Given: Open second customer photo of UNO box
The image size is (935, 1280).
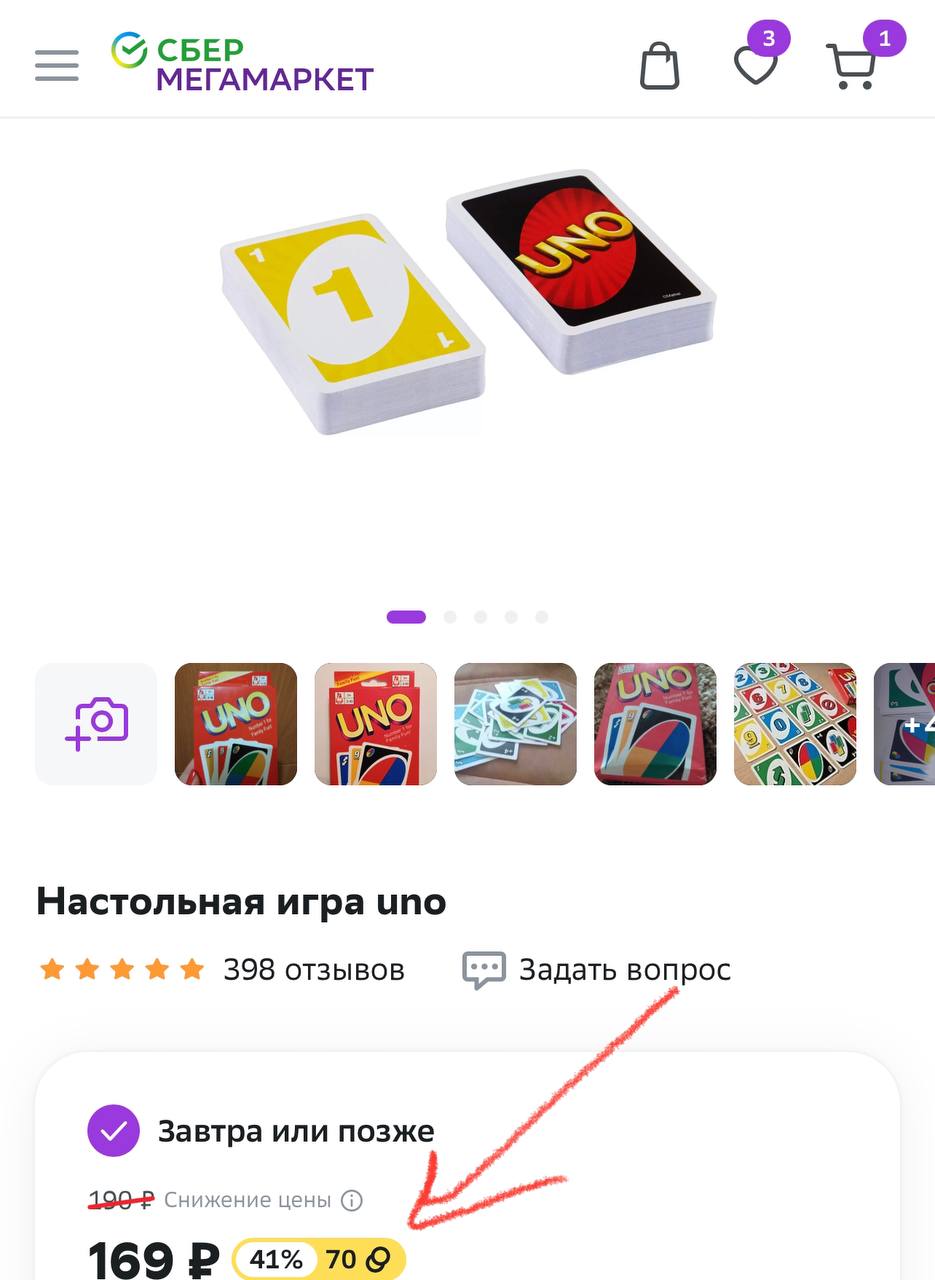Looking at the screenshot, I should [376, 724].
